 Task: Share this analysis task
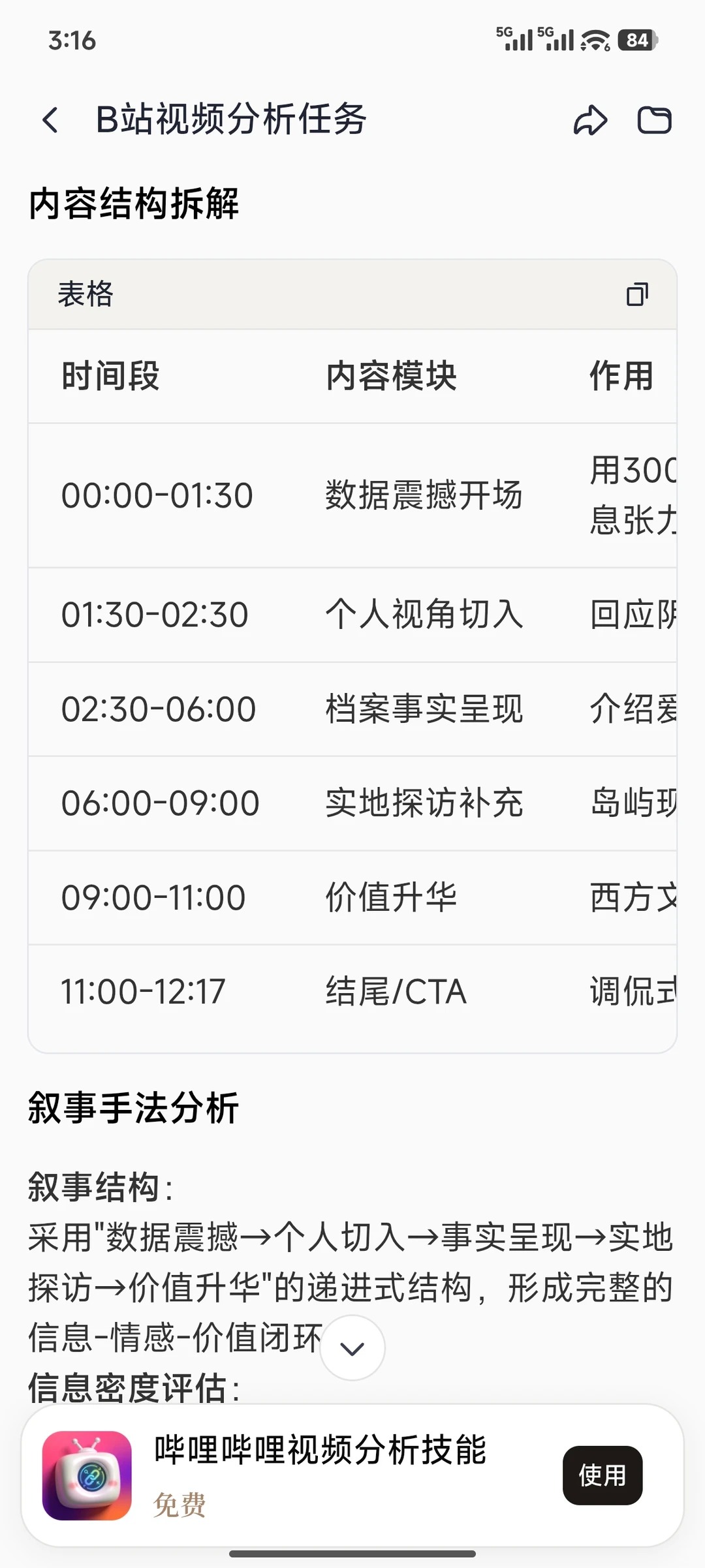[590, 121]
